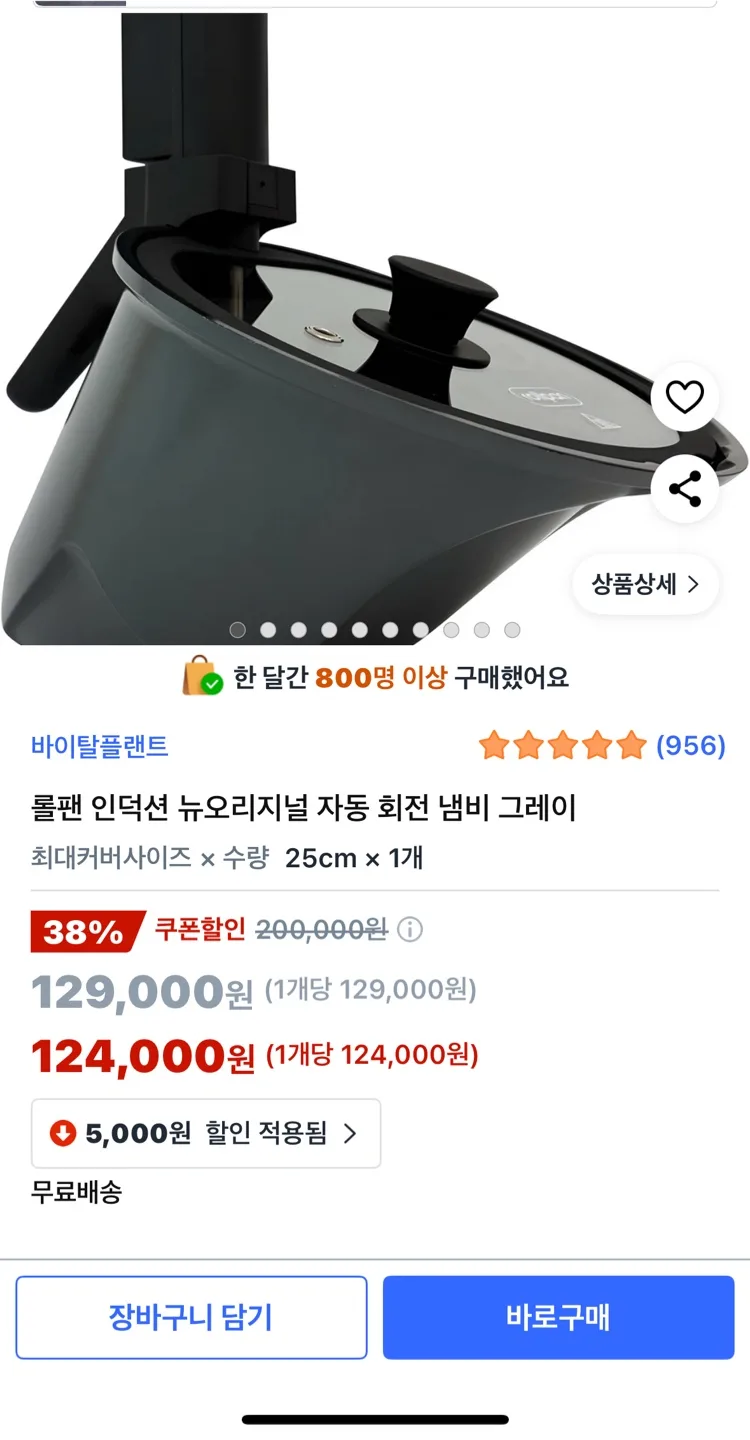Add product to wishlist with heart icon
The width and height of the screenshot is (750, 1440).
pos(685,397)
